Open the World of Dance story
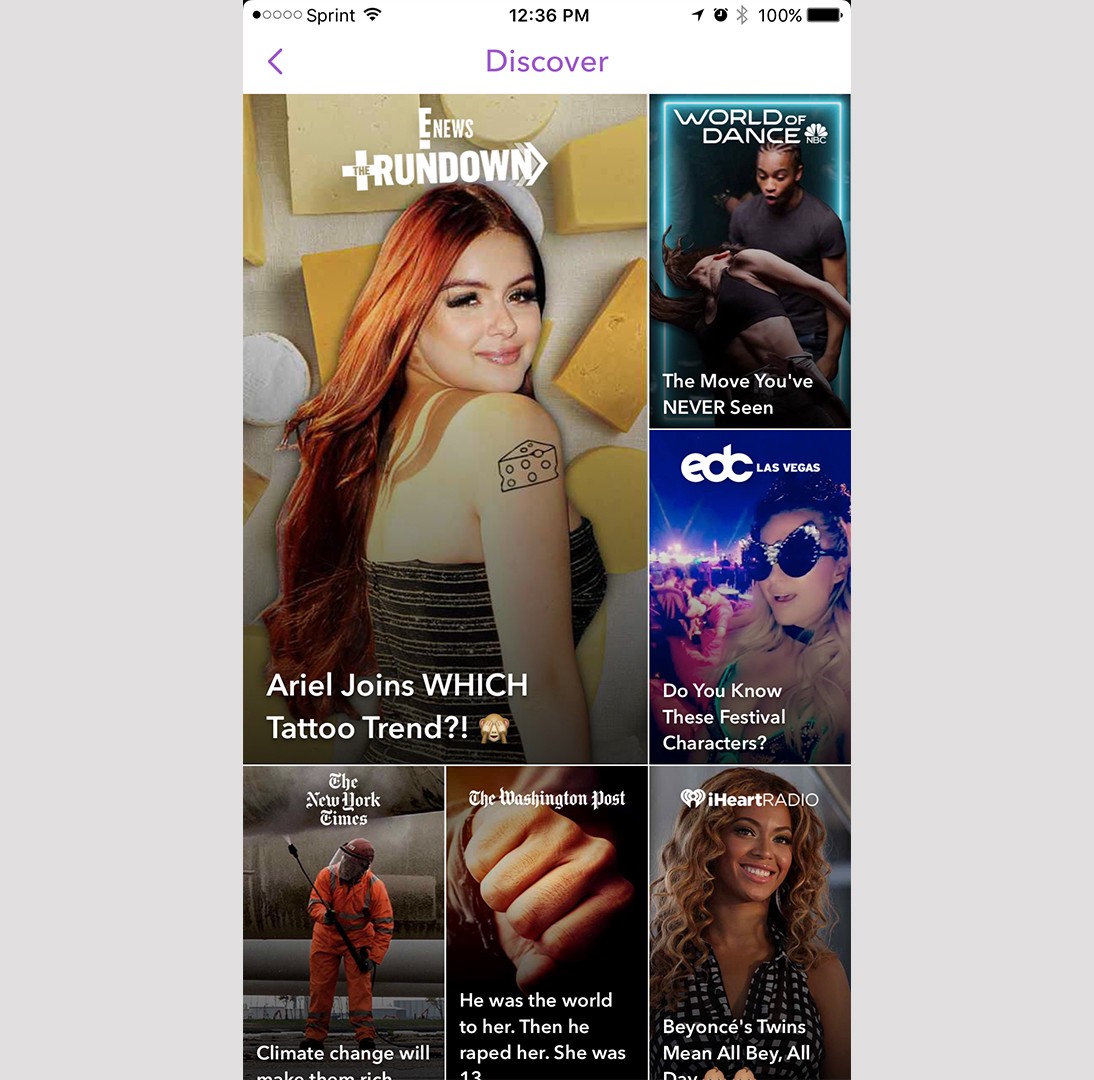This screenshot has height=1080, width=1094. click(750, 262)
